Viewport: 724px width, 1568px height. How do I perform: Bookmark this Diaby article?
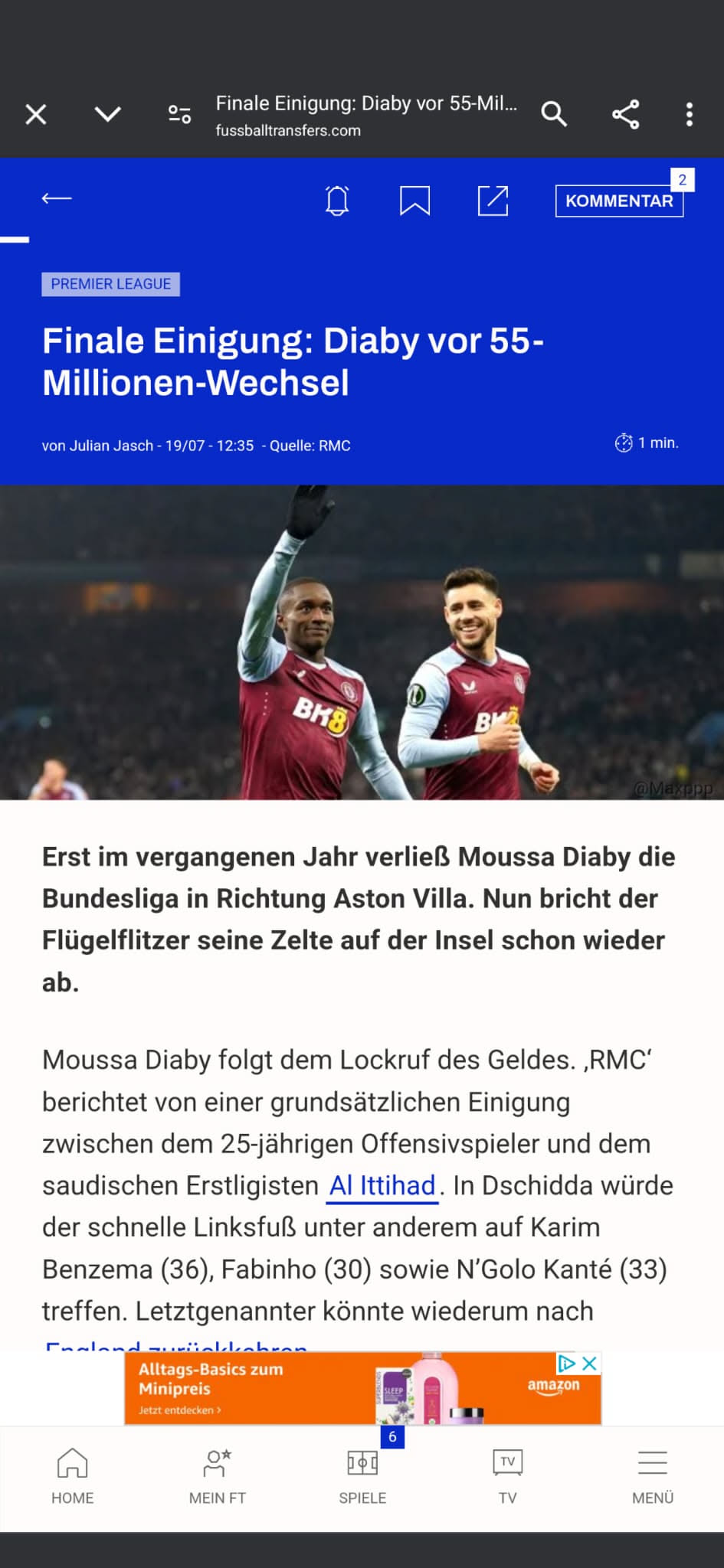[x=414, y=201]
